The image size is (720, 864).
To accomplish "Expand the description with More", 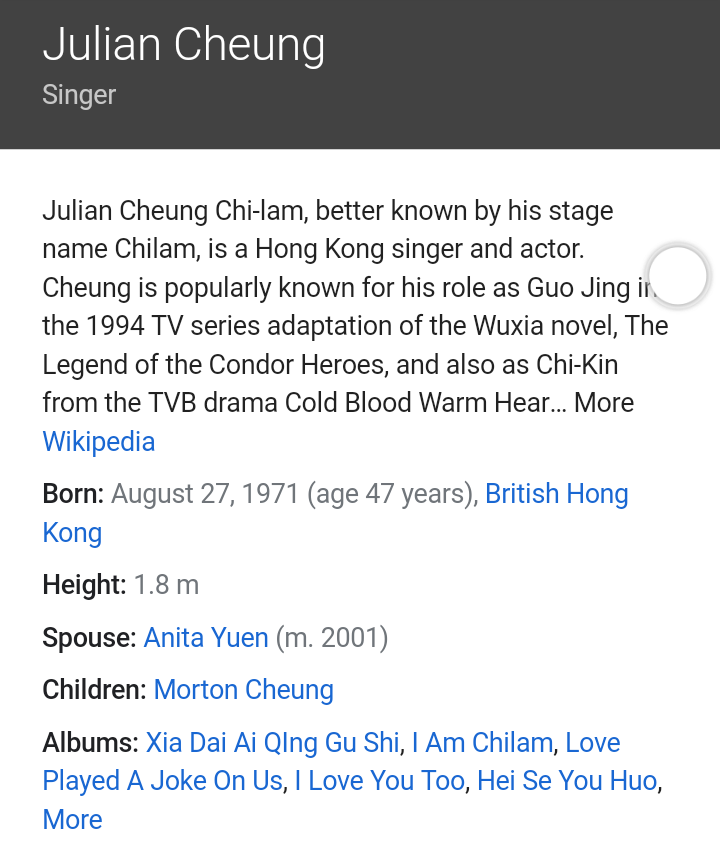I will click(x=603, y=402).
